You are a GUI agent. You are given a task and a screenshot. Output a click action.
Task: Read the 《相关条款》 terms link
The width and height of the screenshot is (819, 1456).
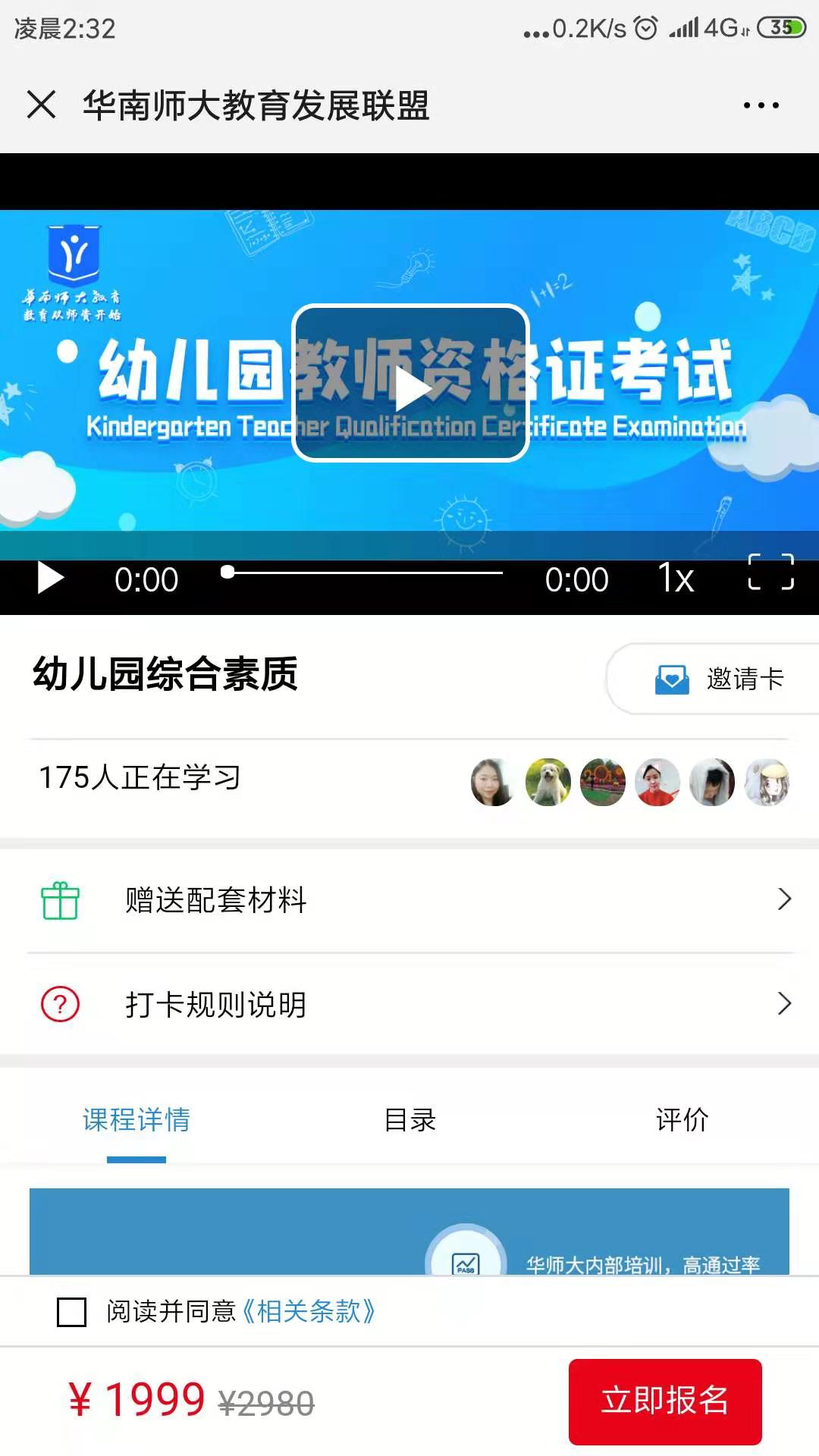pyautogui.click(x=309, y=1311)
